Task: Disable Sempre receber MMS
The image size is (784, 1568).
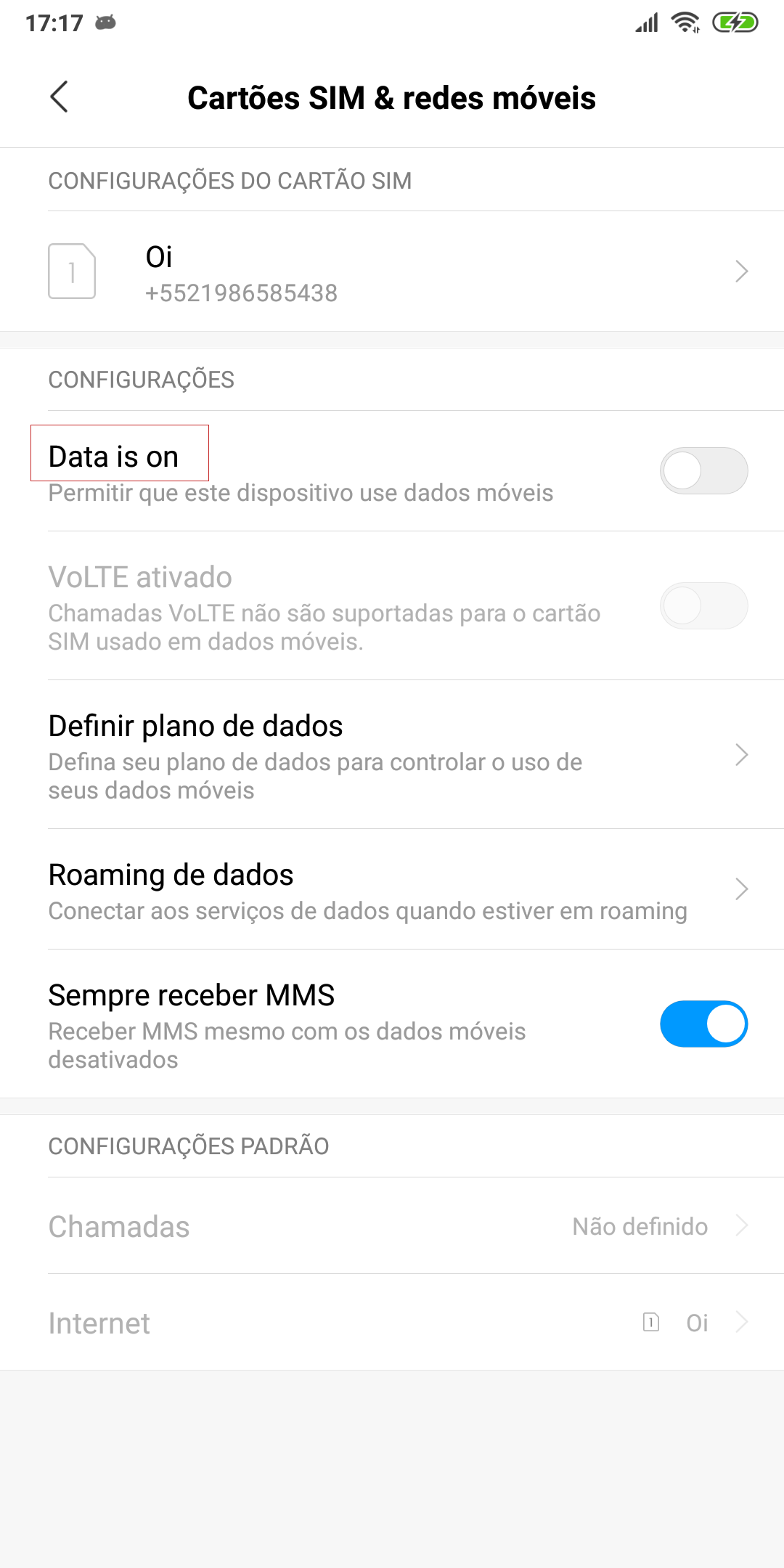Action: click(x=703, y=1024)
